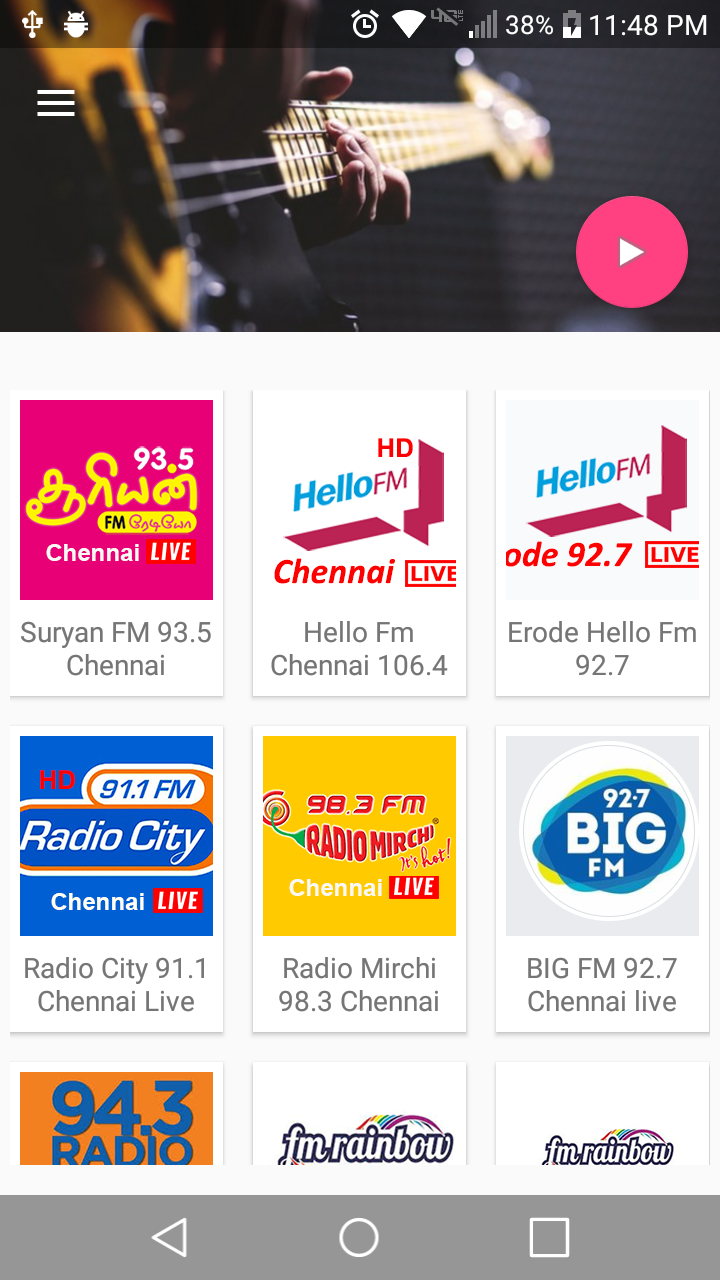Select Radio Mirchi 98.3 Chennai
This screenshot has width=720, height=1280.
pyautogui.click(x=359, y=878)
